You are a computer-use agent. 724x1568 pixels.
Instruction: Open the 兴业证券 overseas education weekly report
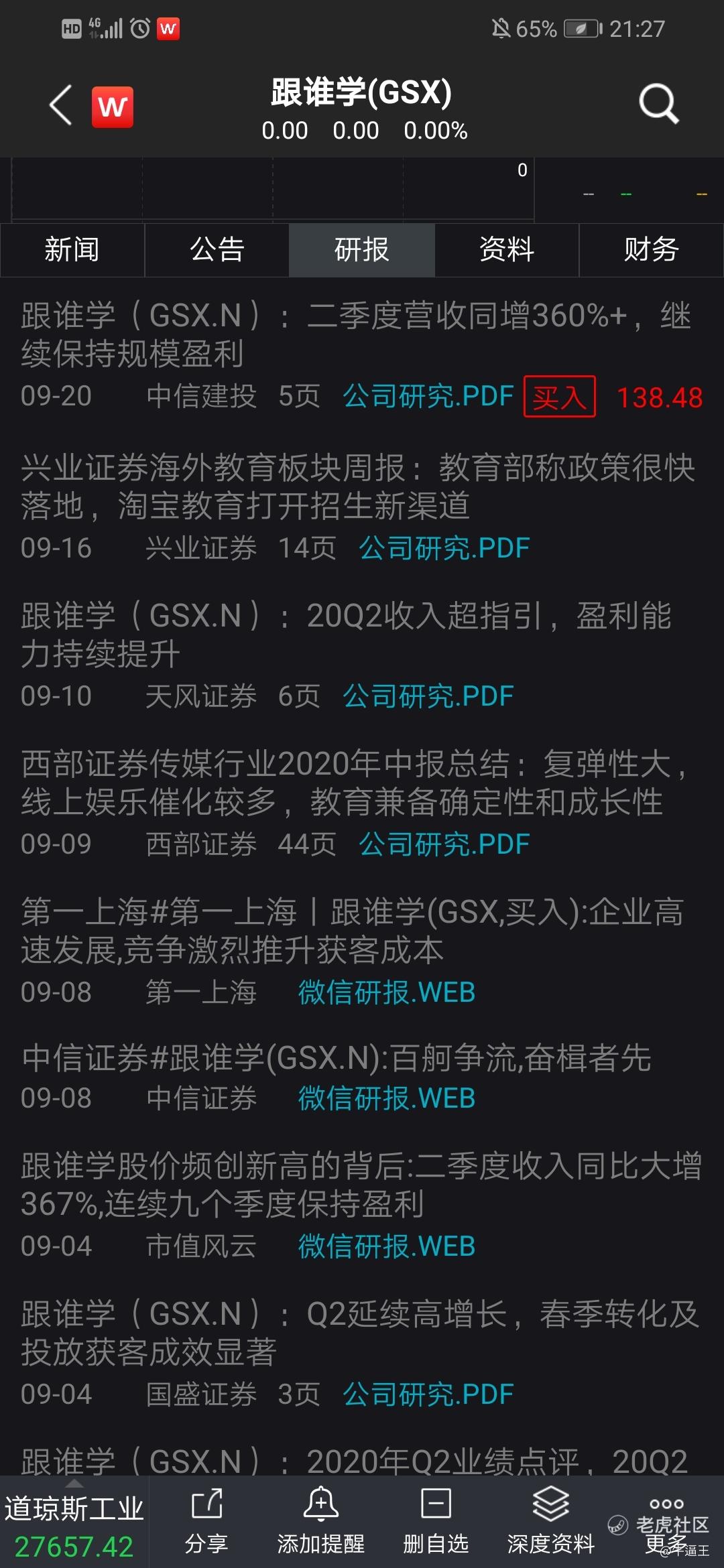(x=362, y=507)
